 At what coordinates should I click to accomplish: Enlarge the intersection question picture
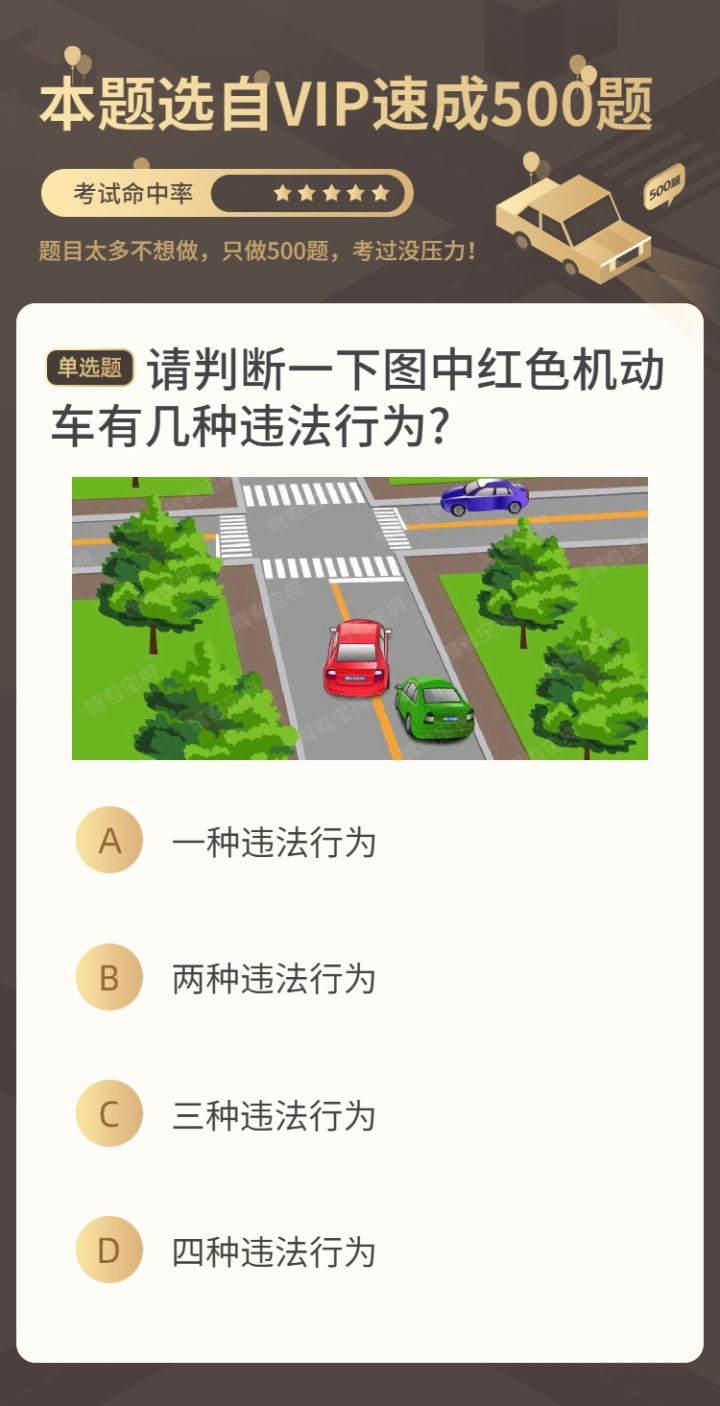pyautogui.click(x=360, y=618)
